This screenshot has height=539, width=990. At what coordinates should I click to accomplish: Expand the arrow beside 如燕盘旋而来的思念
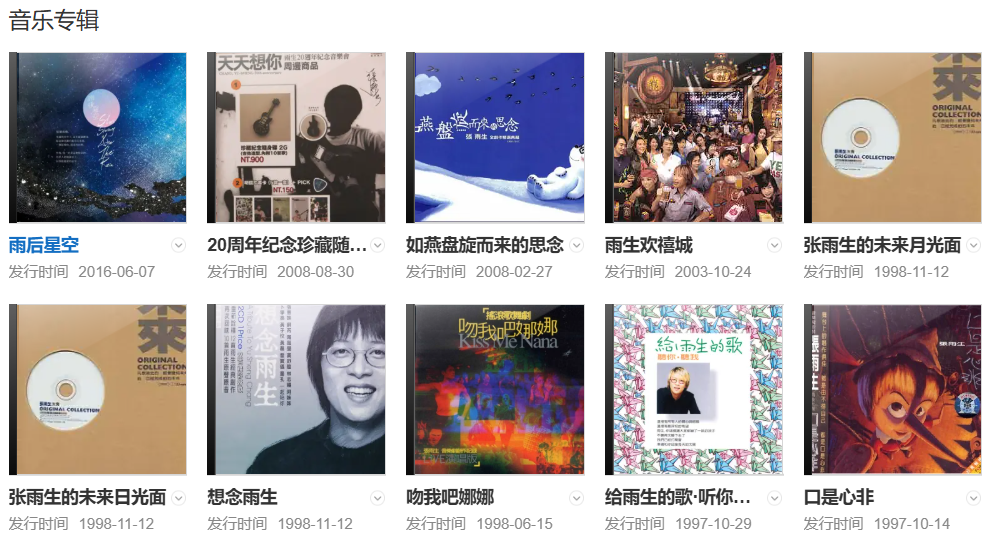tap(577, 245)
